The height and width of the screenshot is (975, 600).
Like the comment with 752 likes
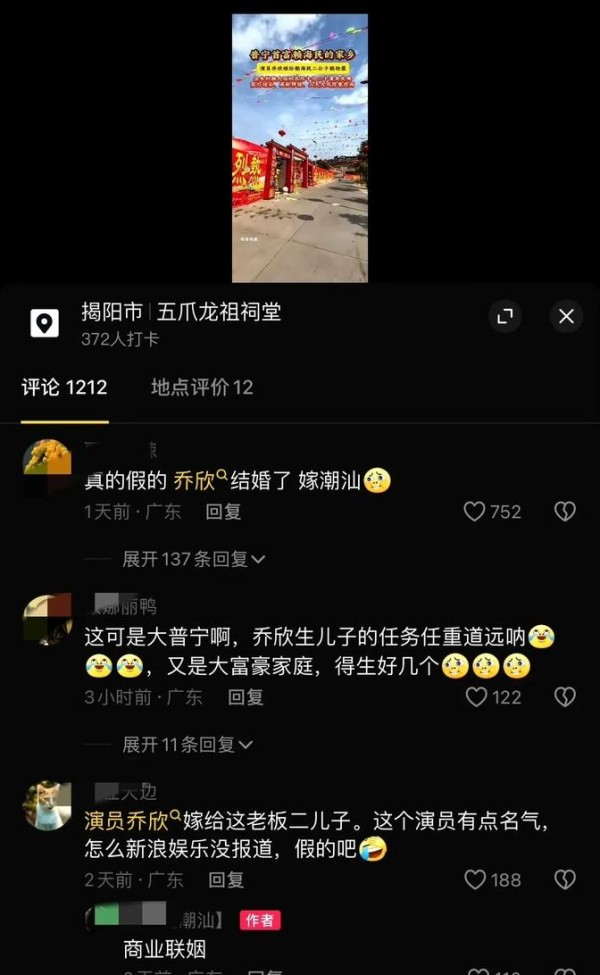pos(474,511)
